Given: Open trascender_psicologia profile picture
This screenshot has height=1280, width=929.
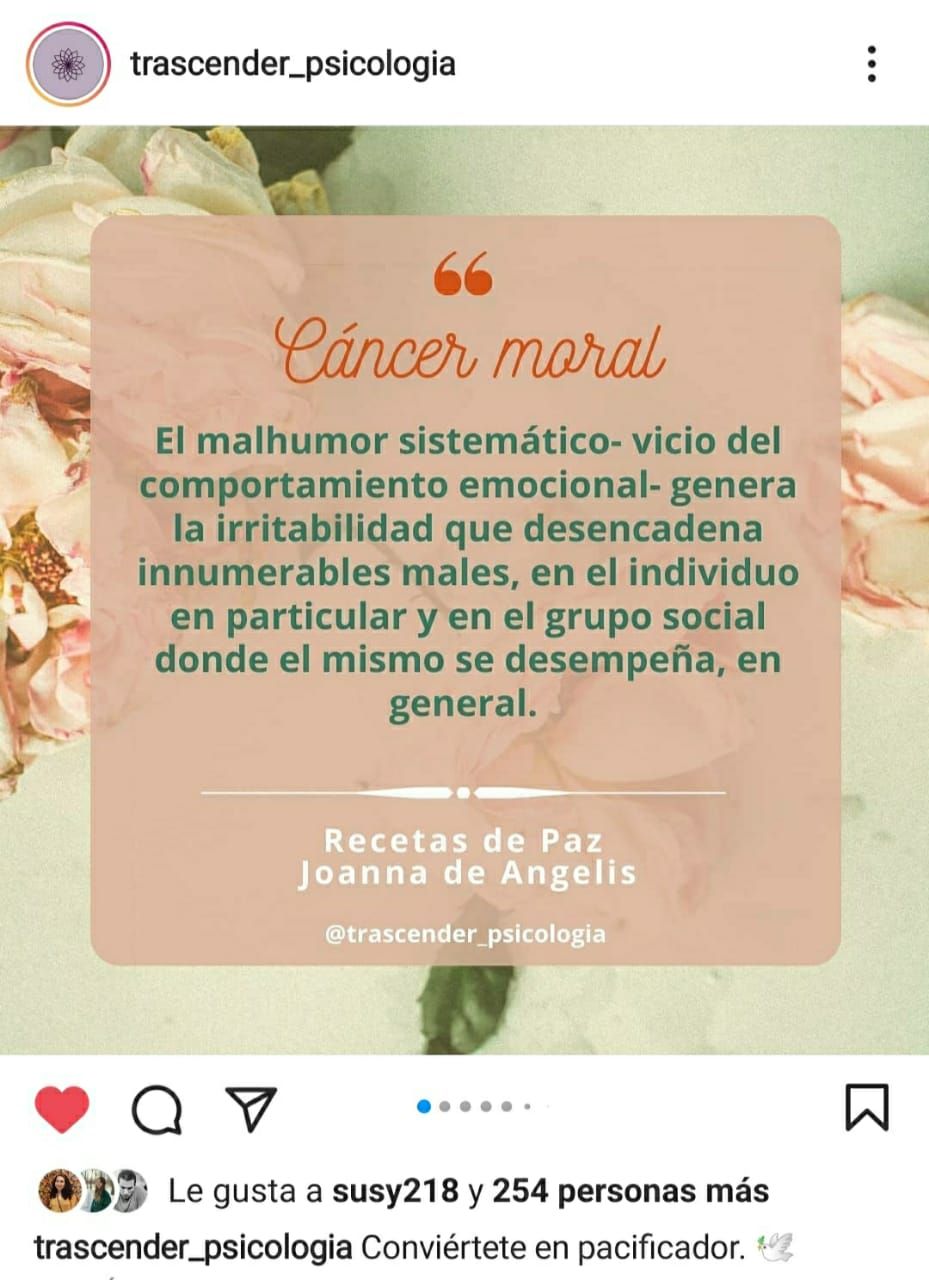Looking at the screenshot, I should [68, 62].
